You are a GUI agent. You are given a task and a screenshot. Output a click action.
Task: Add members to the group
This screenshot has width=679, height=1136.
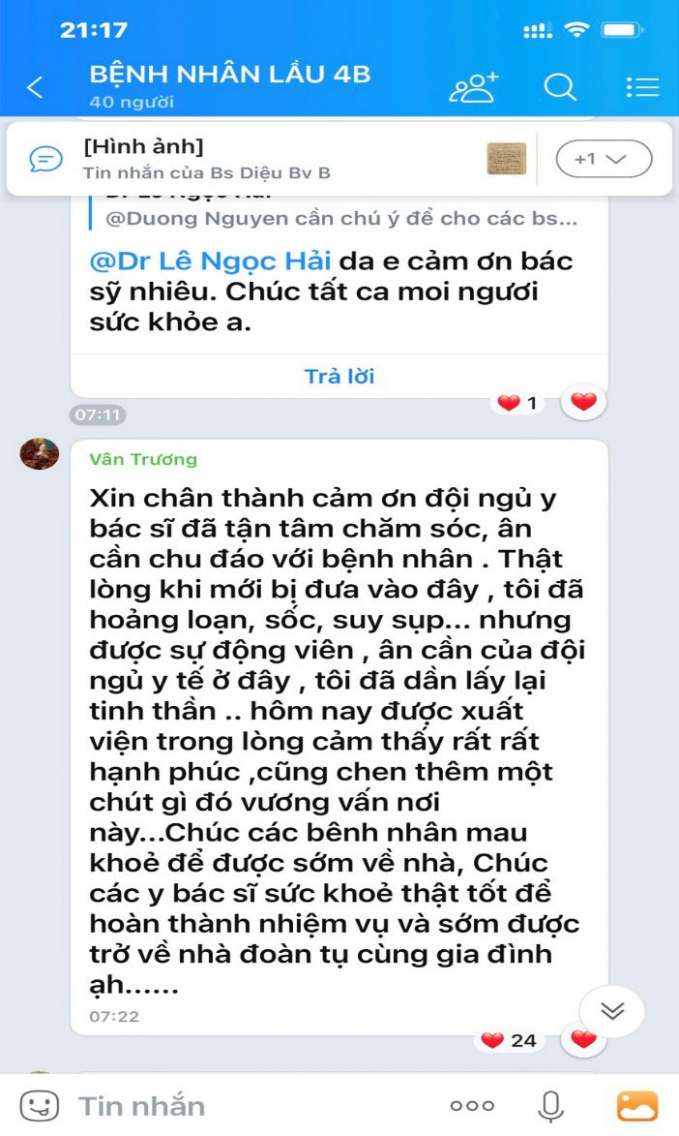[473, 87]
